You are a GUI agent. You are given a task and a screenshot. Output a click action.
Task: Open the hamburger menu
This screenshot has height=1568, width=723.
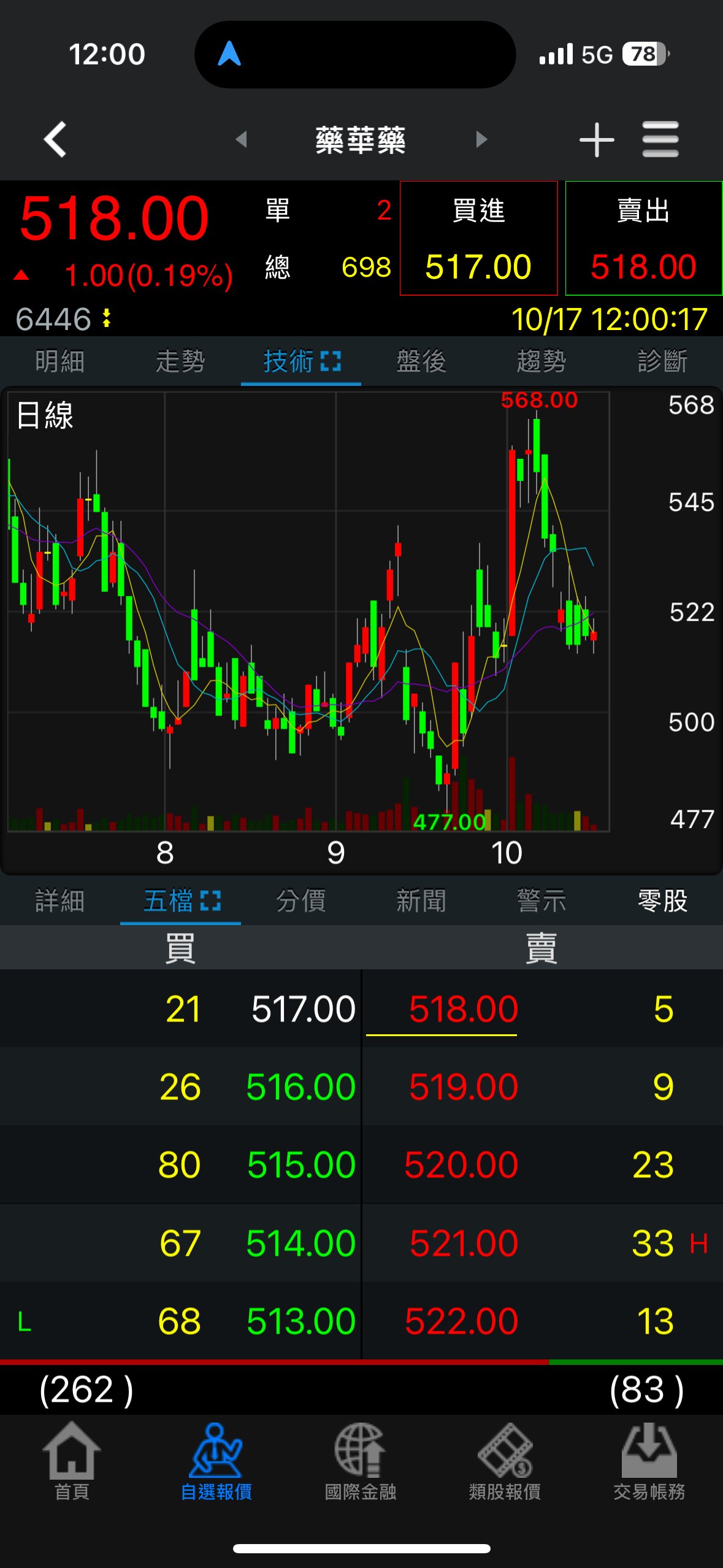(660, 139)
